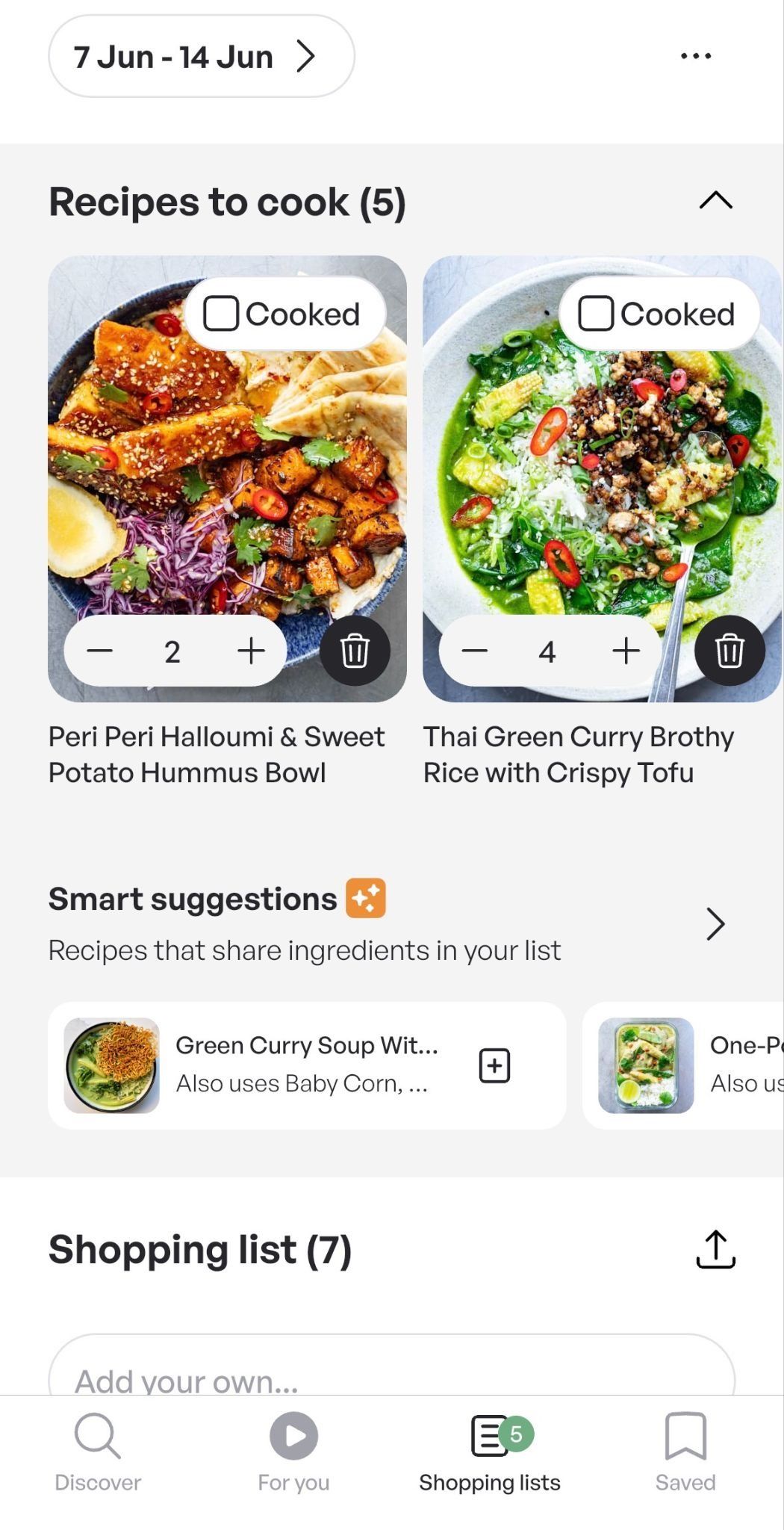Viewport: 784px width, 1530px height.
Task: Tap the Add your own field
Action: pos(392,1366)
